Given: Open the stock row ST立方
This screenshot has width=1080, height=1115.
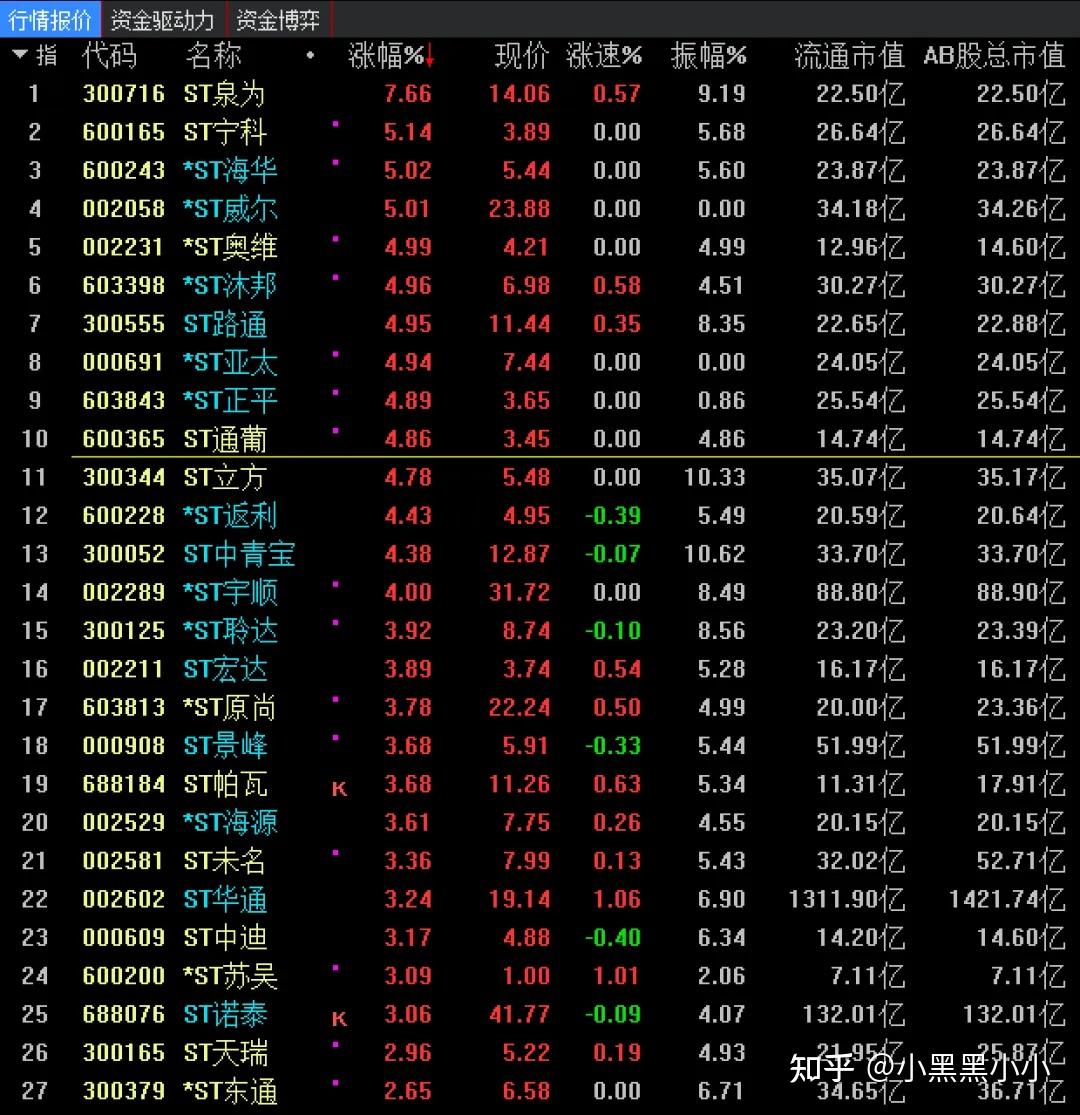Looking at the screenshot, I should [225, 478].
